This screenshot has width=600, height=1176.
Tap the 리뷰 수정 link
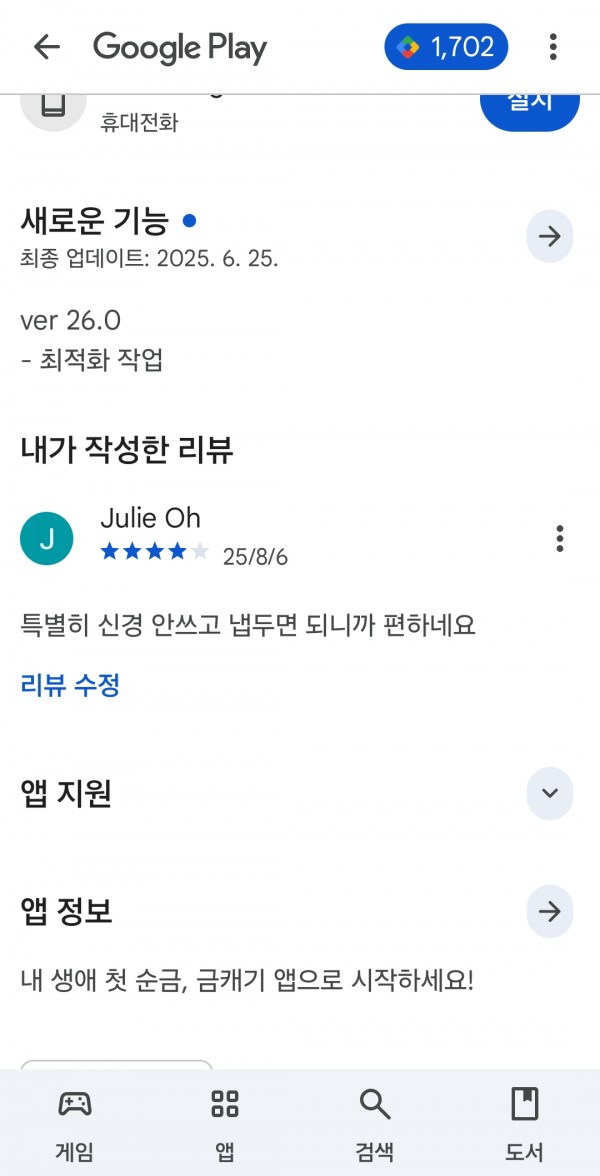click(x=70, y=685)
